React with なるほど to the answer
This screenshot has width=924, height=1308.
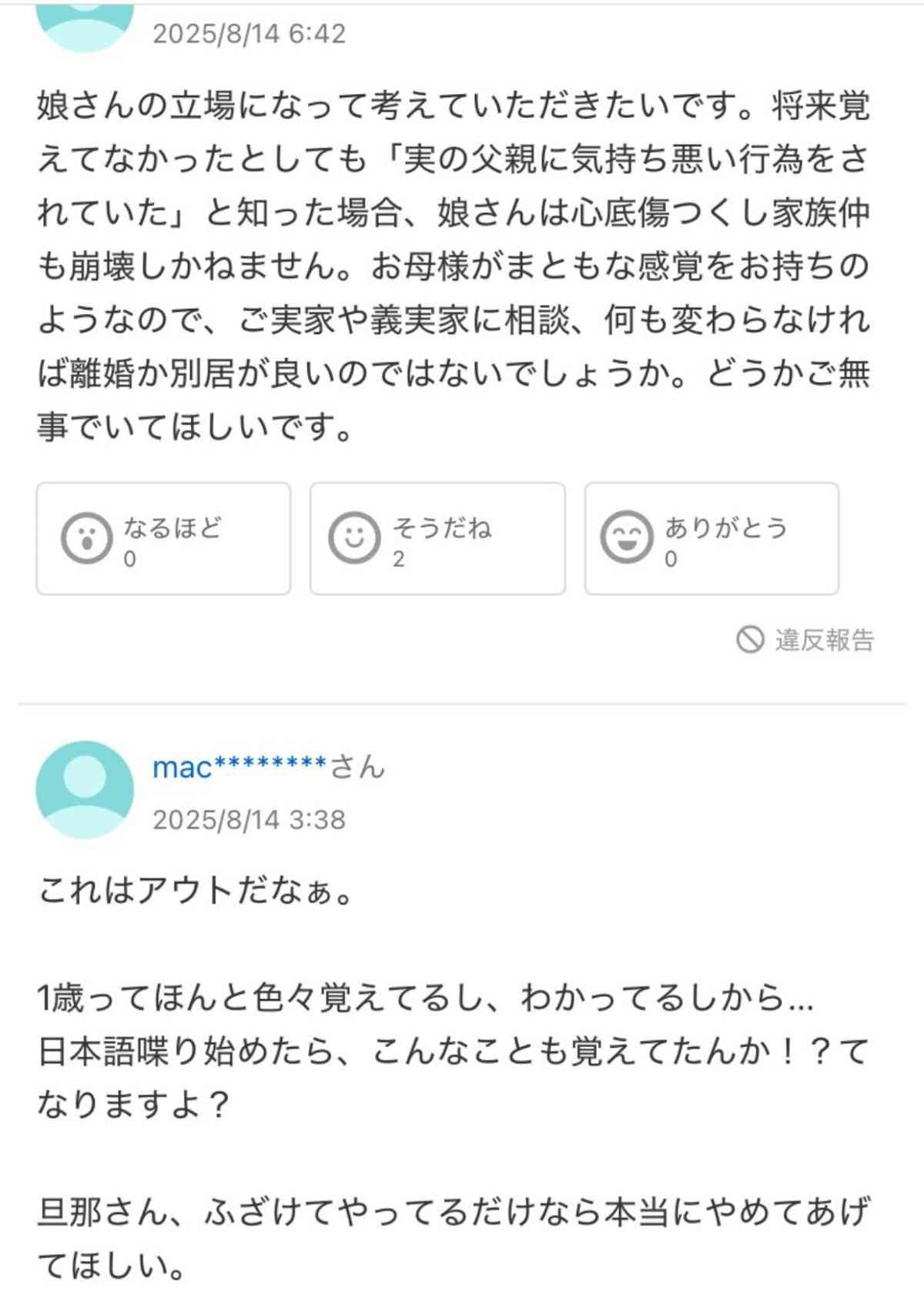tap(163, 539)
